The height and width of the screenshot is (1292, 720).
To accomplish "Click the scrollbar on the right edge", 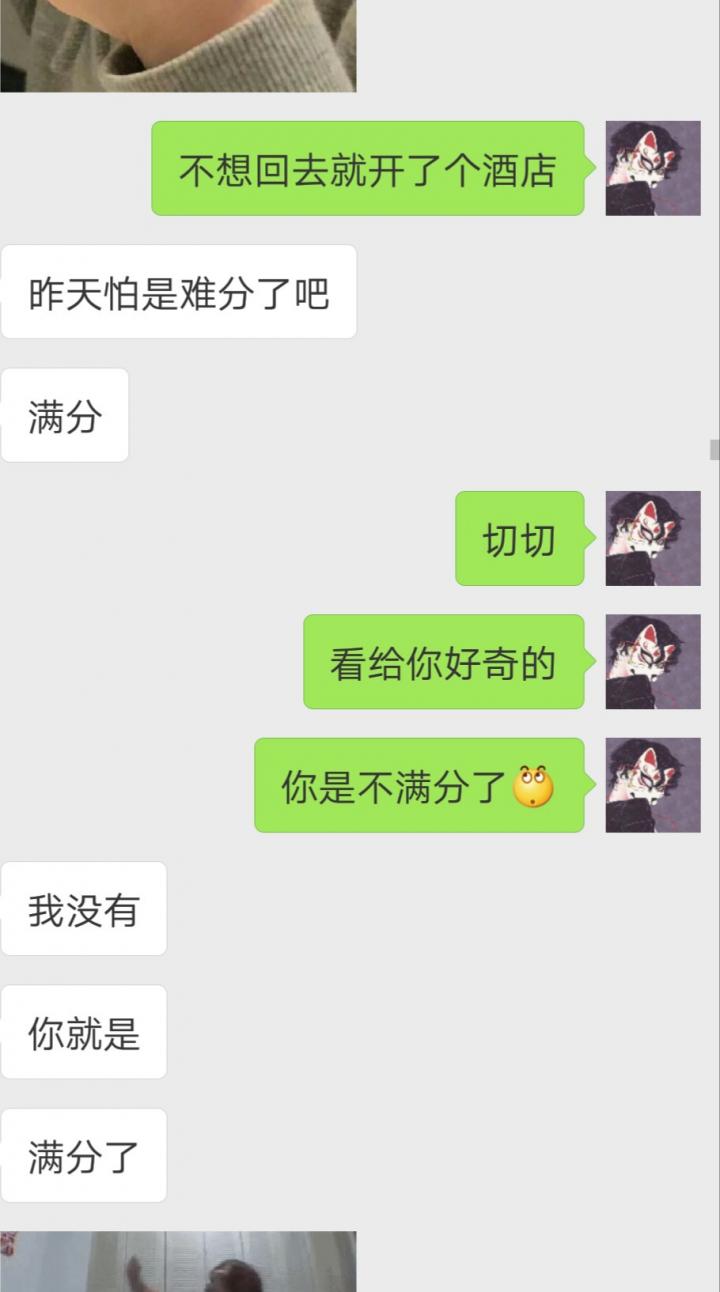I will click(x=713, y=449).
